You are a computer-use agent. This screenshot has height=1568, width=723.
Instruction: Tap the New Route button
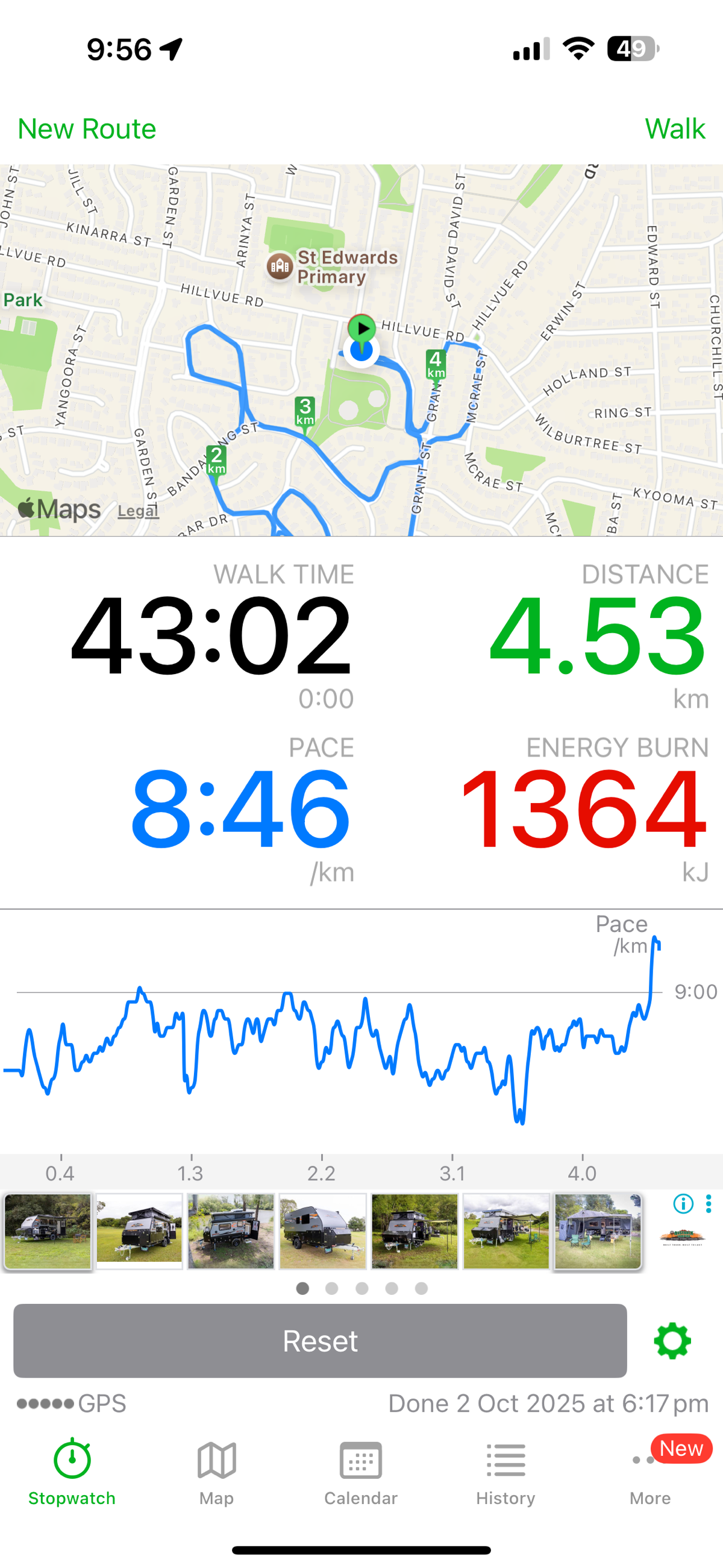(x=86, y=128)
